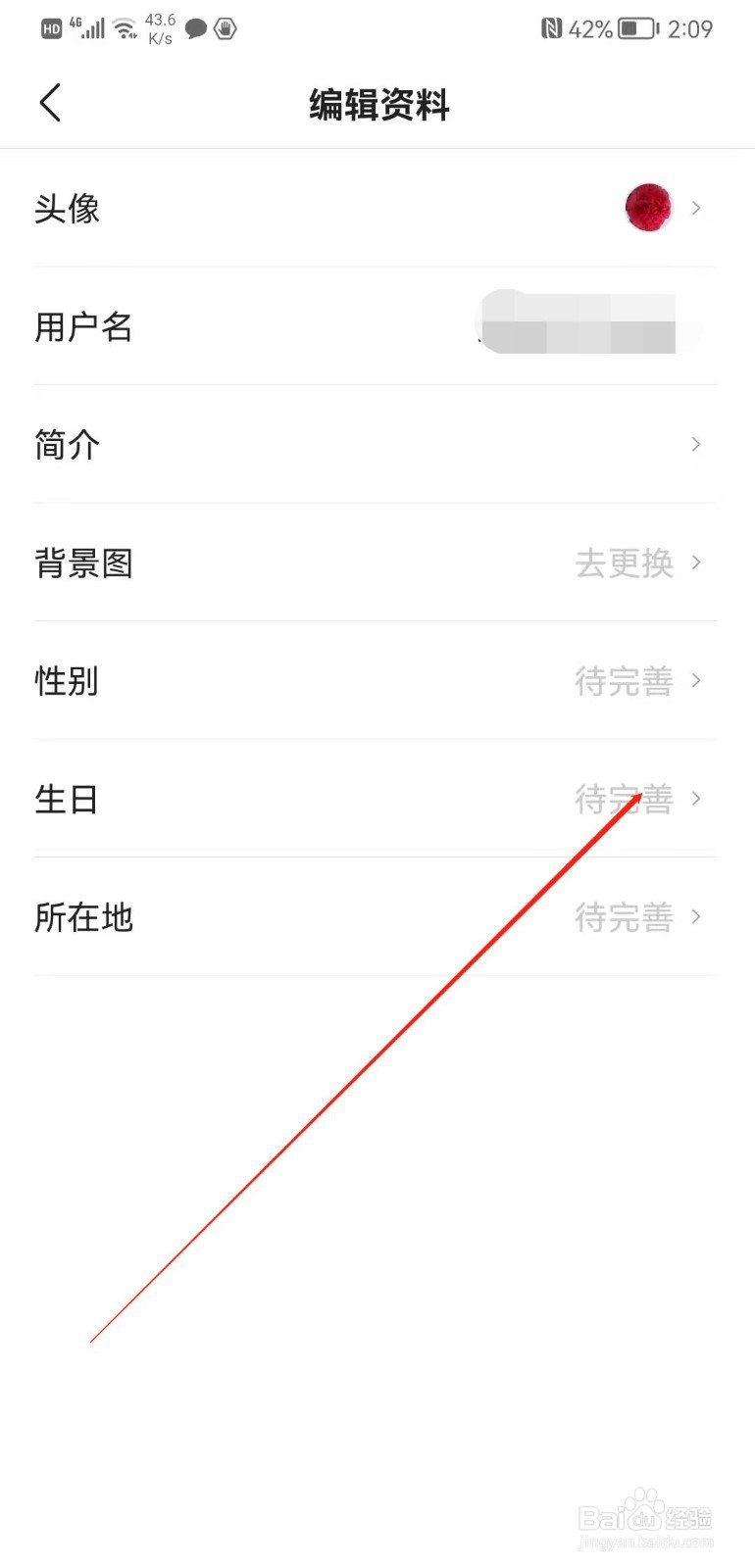This screenshot has width=755, height=1568.
Task: Select the 编辑资料 title bar
Action: (377, 104)
